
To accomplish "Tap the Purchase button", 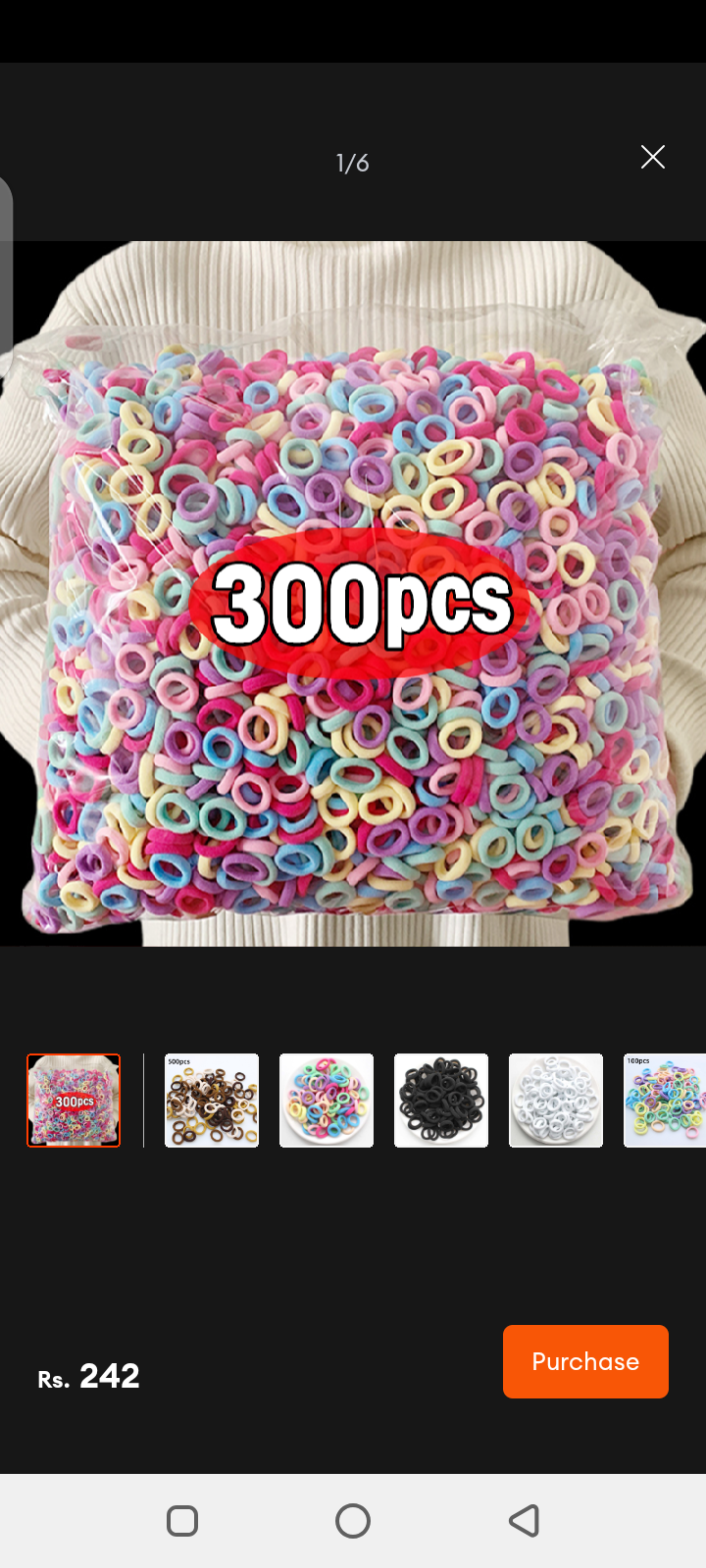I will tap(585, 1361).
